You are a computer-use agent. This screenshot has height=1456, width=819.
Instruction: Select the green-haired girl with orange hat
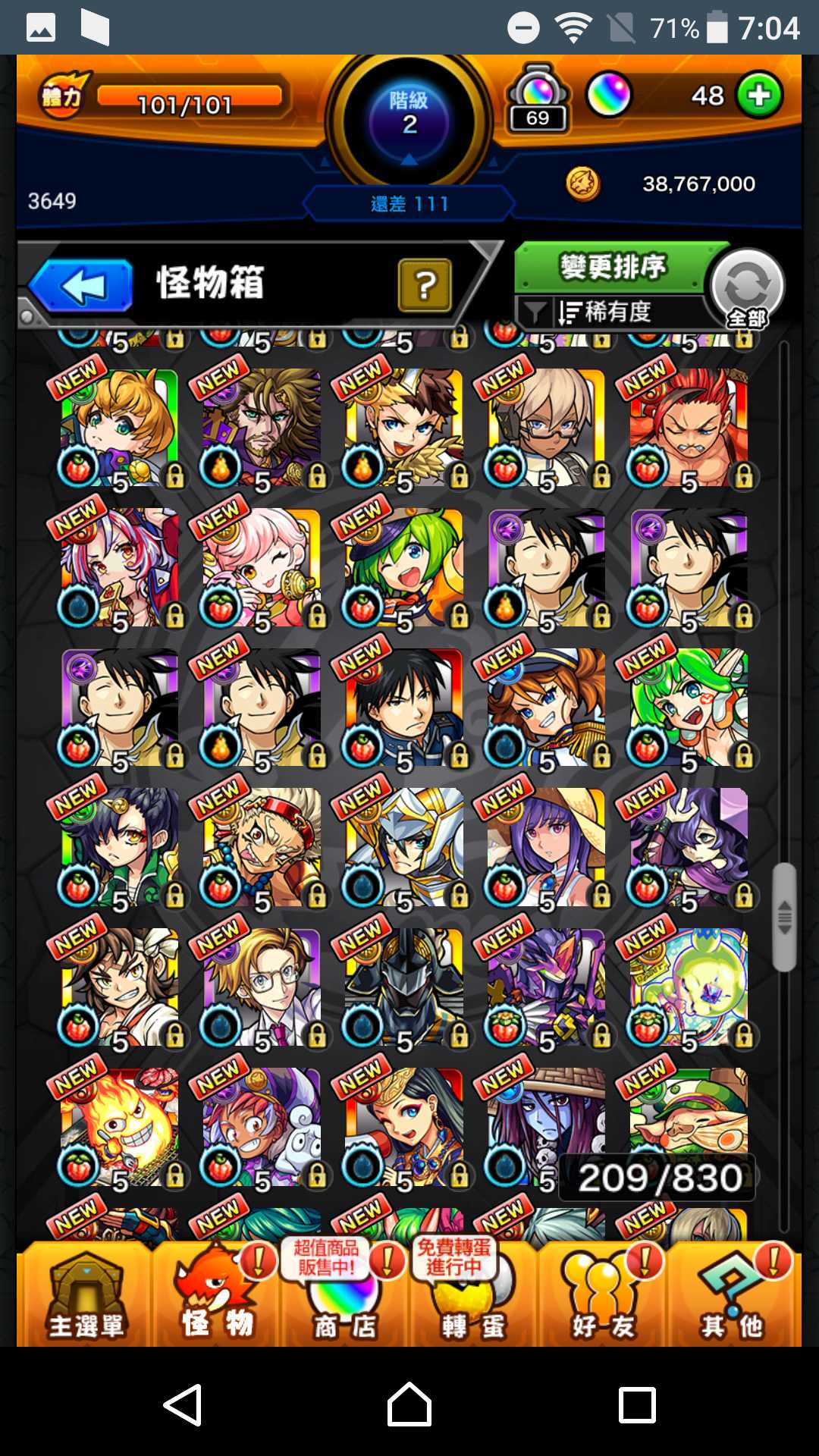403,566
